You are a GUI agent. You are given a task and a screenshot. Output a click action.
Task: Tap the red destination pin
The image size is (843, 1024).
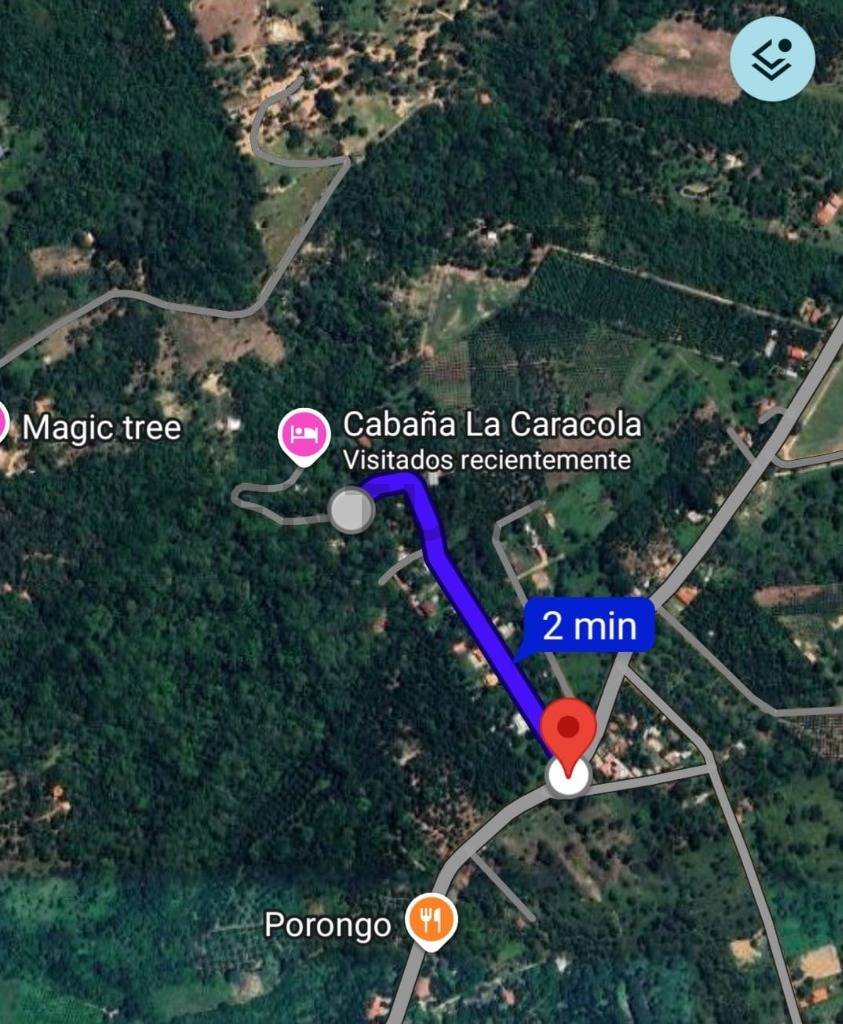click(x=569, y=730)
